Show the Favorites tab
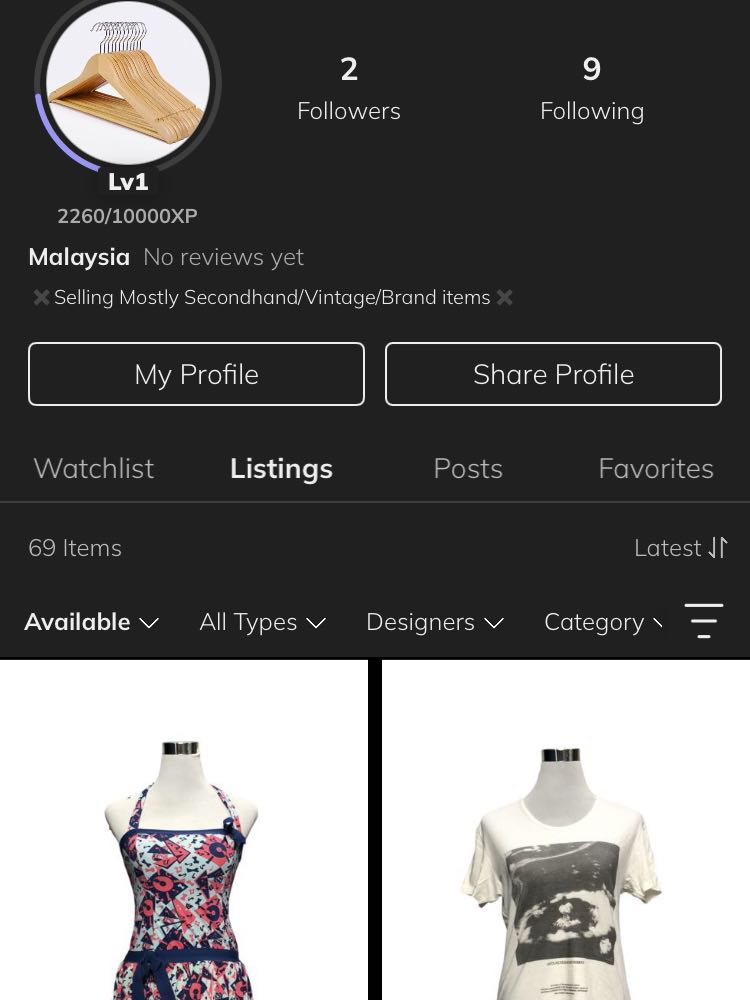This screenshot has height=1000, width=750. tap(656, 468)
